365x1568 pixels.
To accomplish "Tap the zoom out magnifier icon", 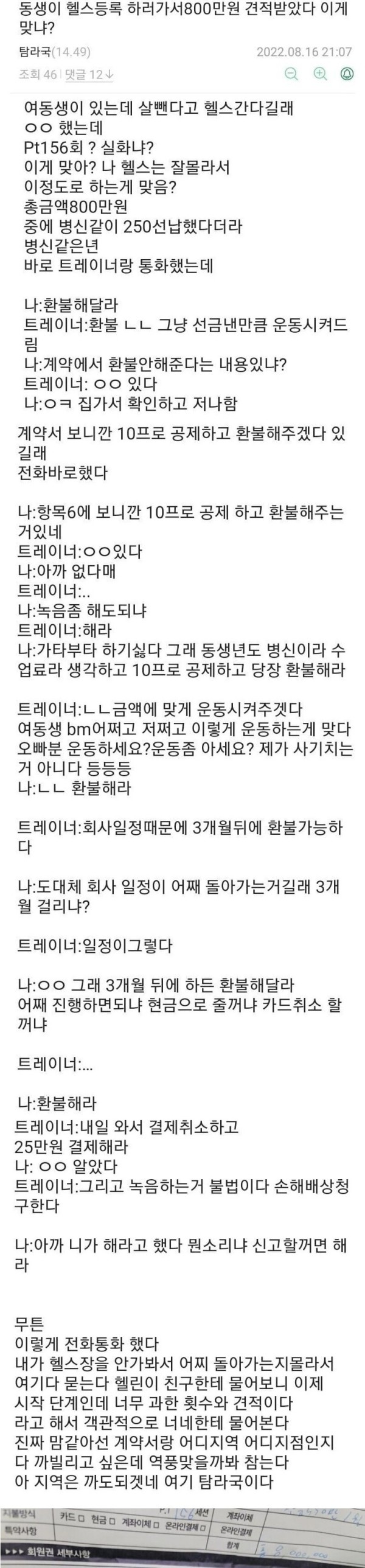I will tap(292, 74).
